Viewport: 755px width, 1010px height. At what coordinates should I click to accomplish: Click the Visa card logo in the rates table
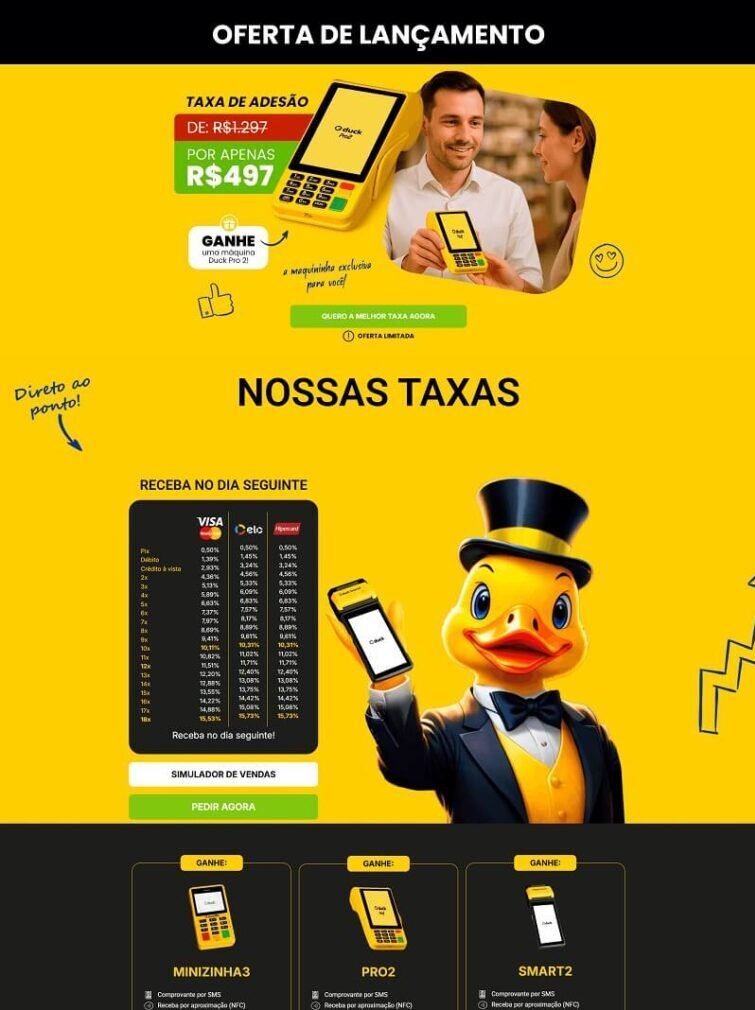tap(208, 523)
